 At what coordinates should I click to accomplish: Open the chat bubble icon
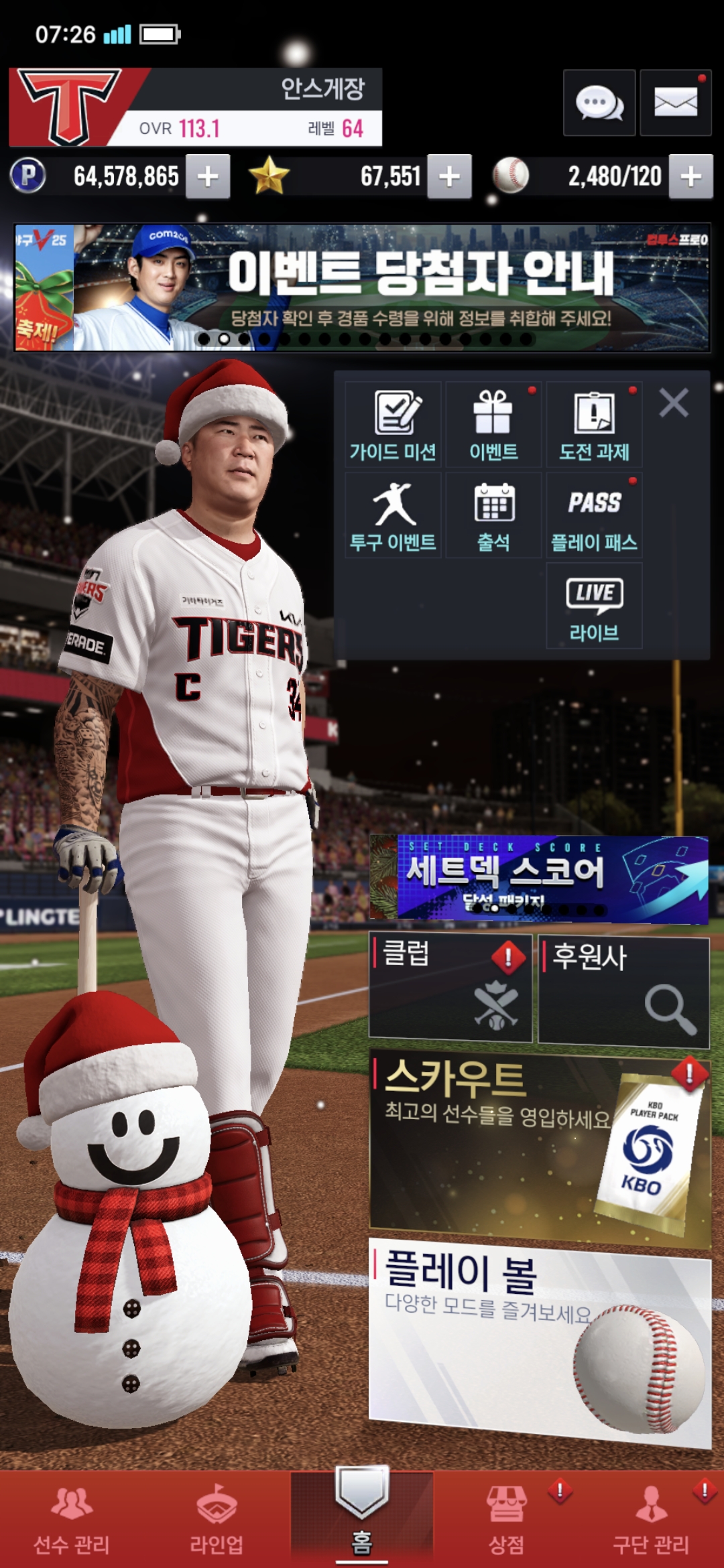599,103
